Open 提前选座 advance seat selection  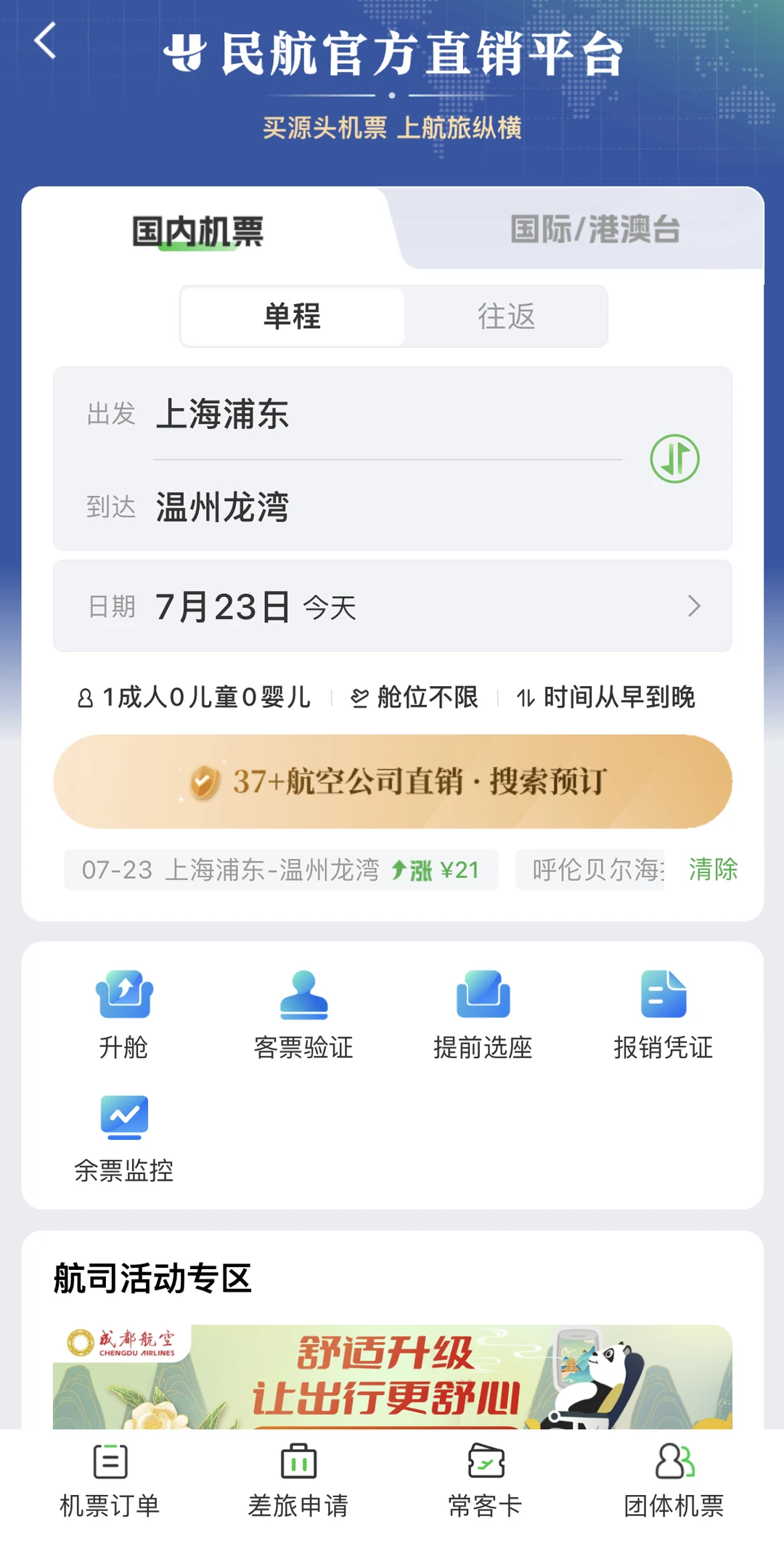[482, 1017]
